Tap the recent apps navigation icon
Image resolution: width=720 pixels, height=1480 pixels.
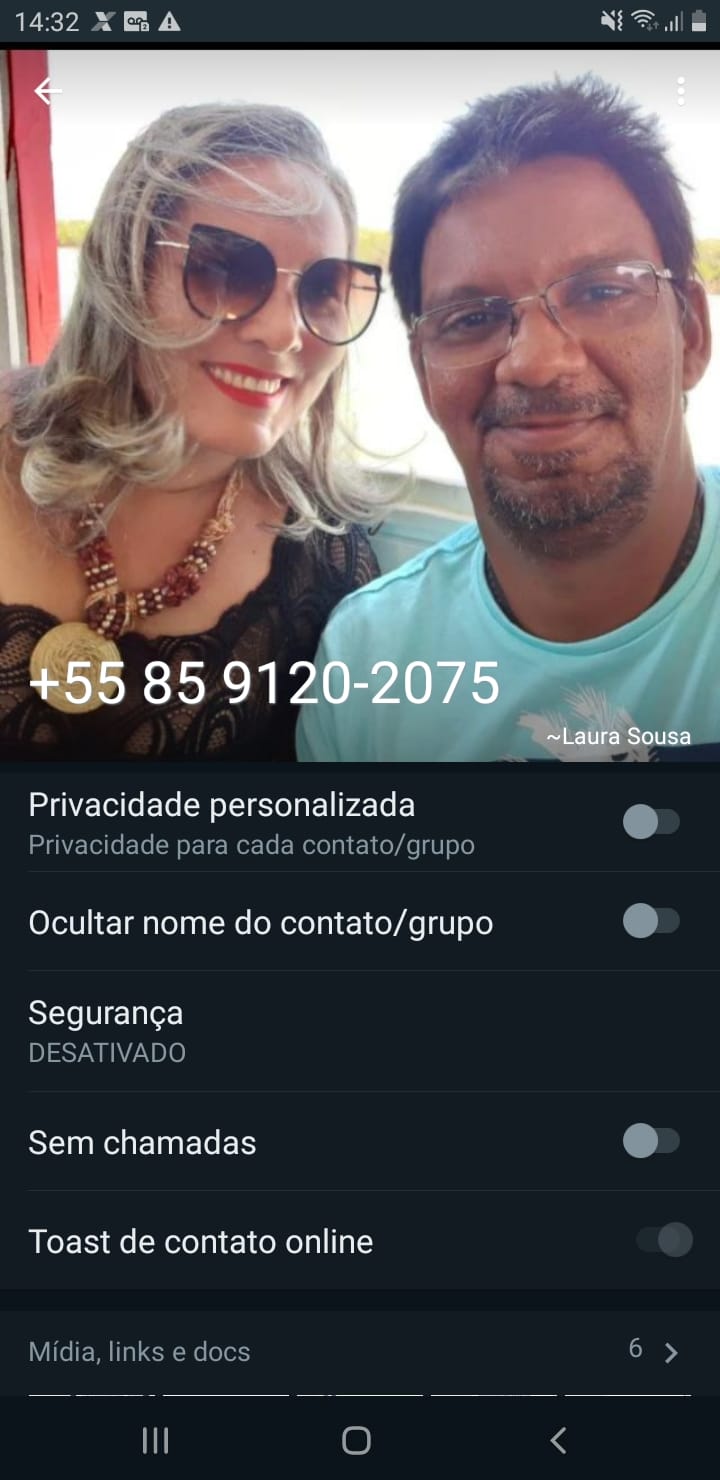click(155, 1441)
